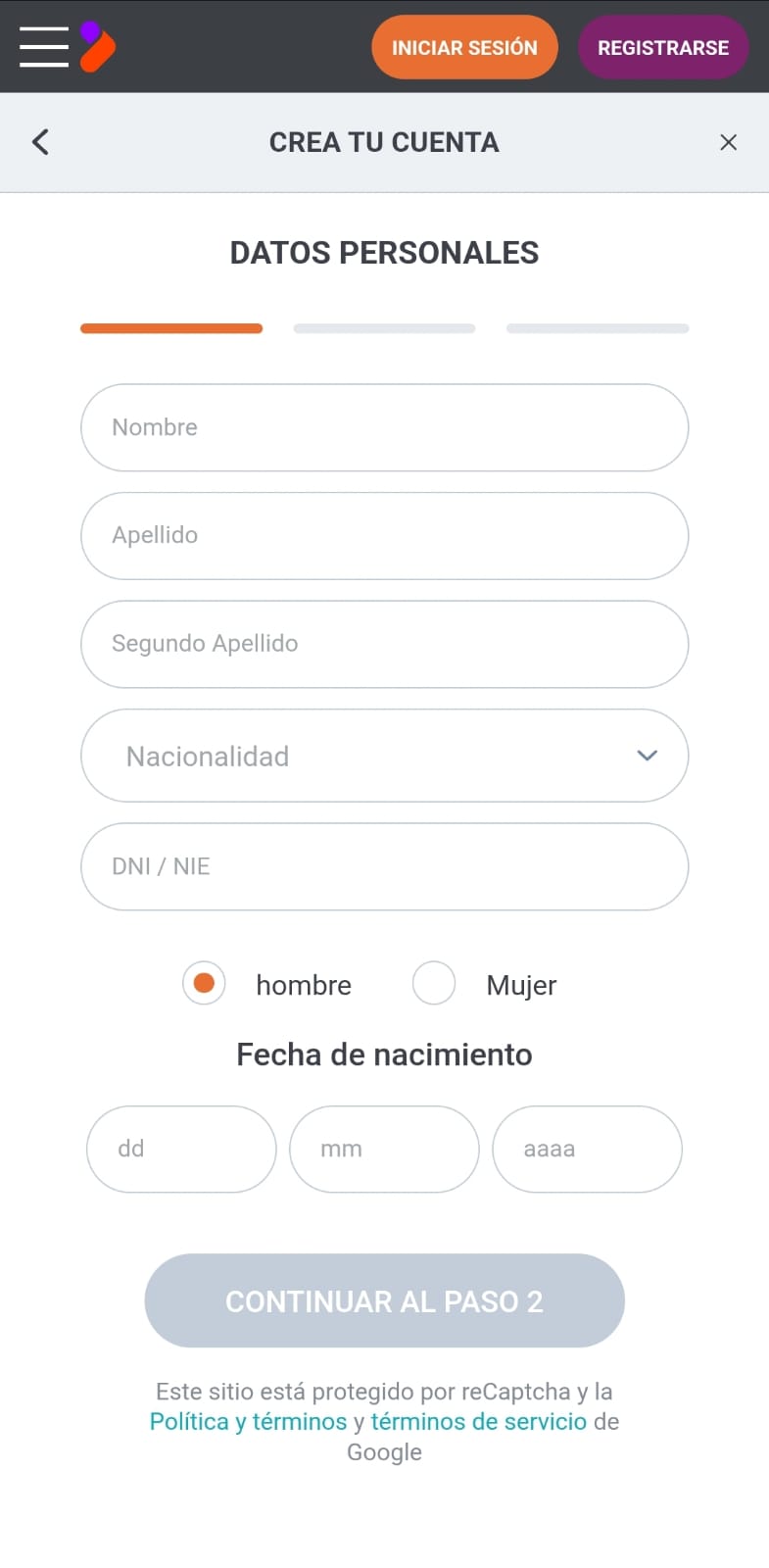Tap the Registrarse button

point(663,47)
